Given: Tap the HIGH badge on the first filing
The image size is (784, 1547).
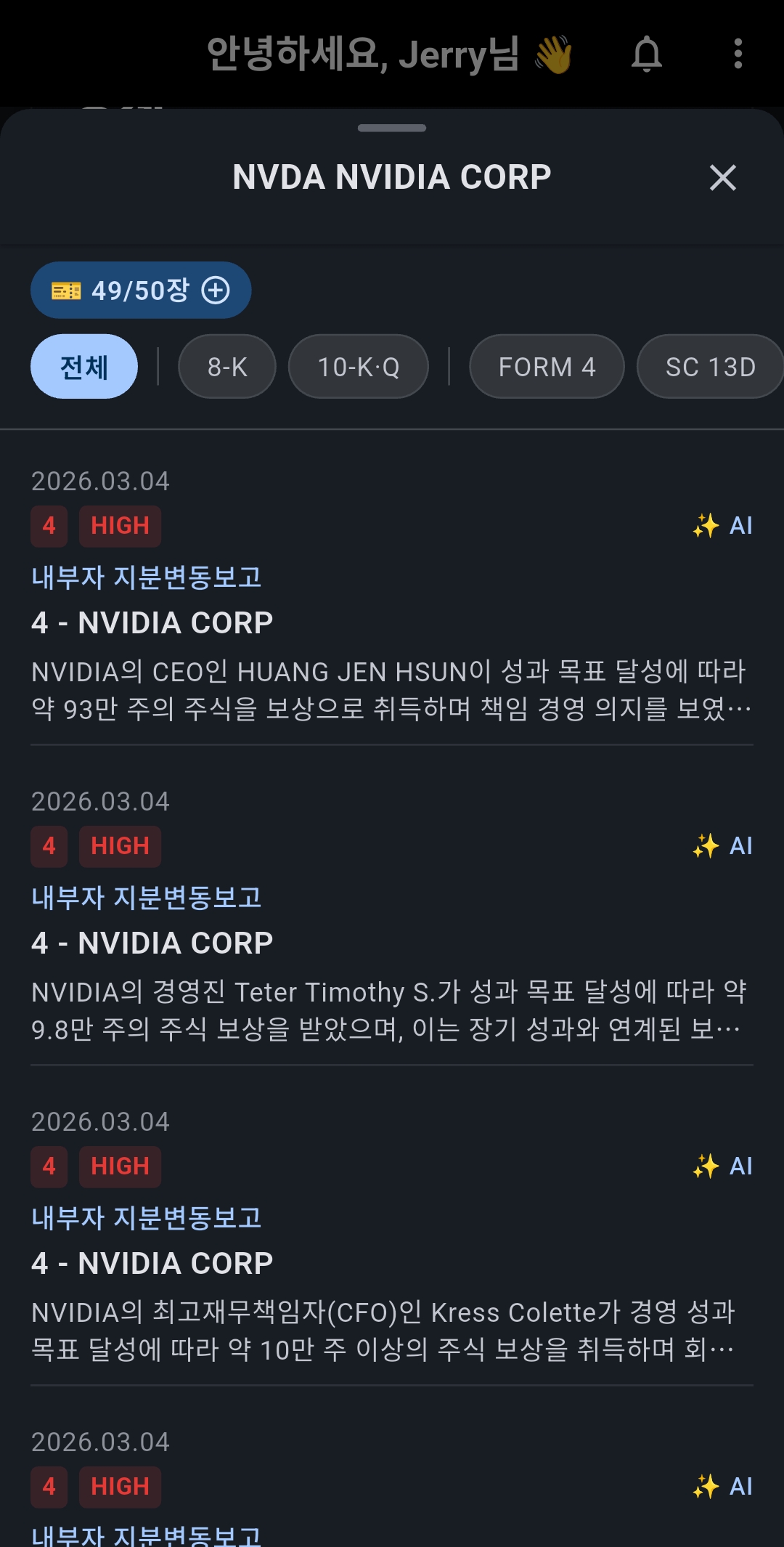Looking at the screenshot, I should (x=121, y=525).
